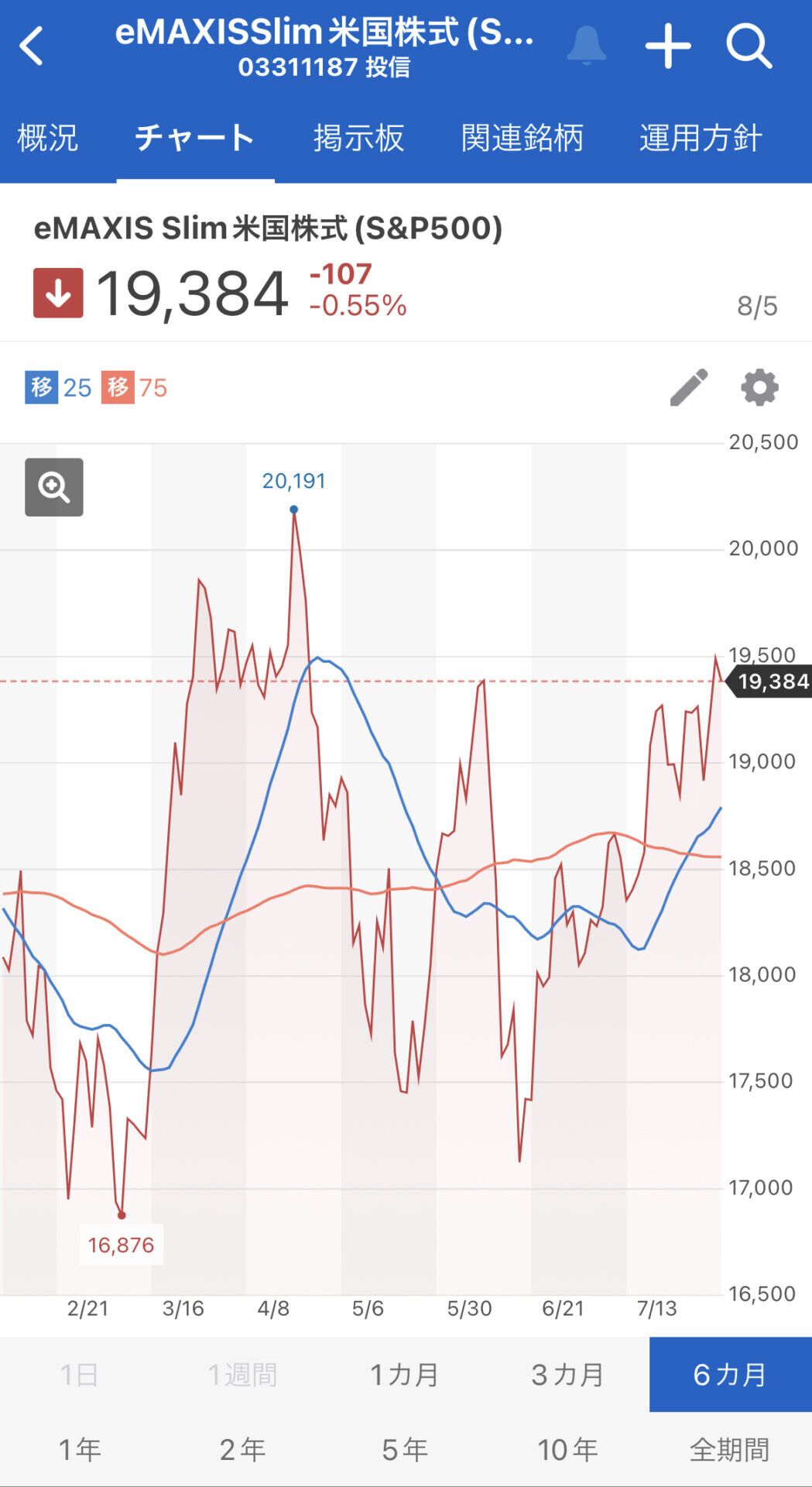Go back using the header arrow

click(32, 46)
